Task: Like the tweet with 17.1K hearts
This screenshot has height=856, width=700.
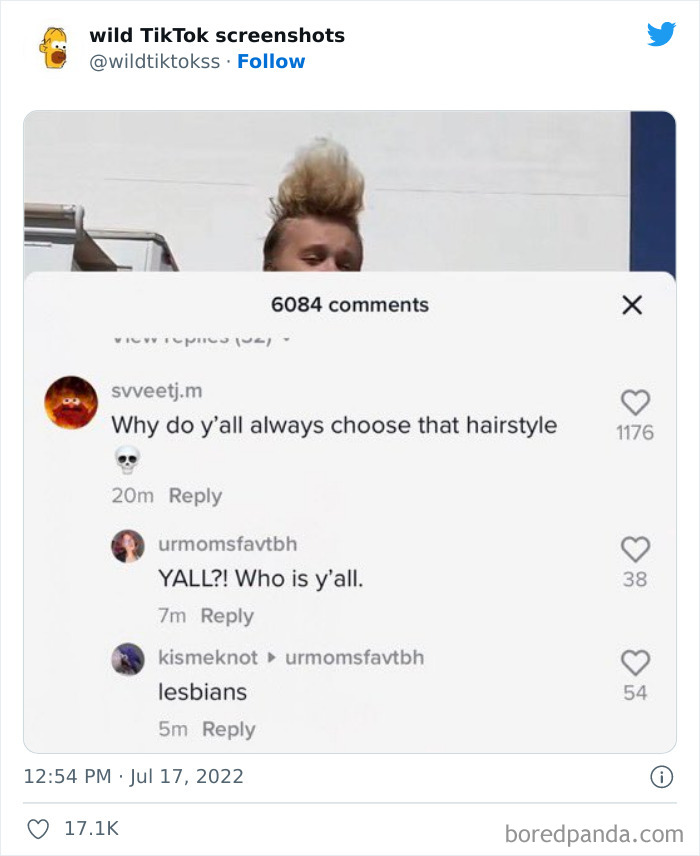Action: 38,829
